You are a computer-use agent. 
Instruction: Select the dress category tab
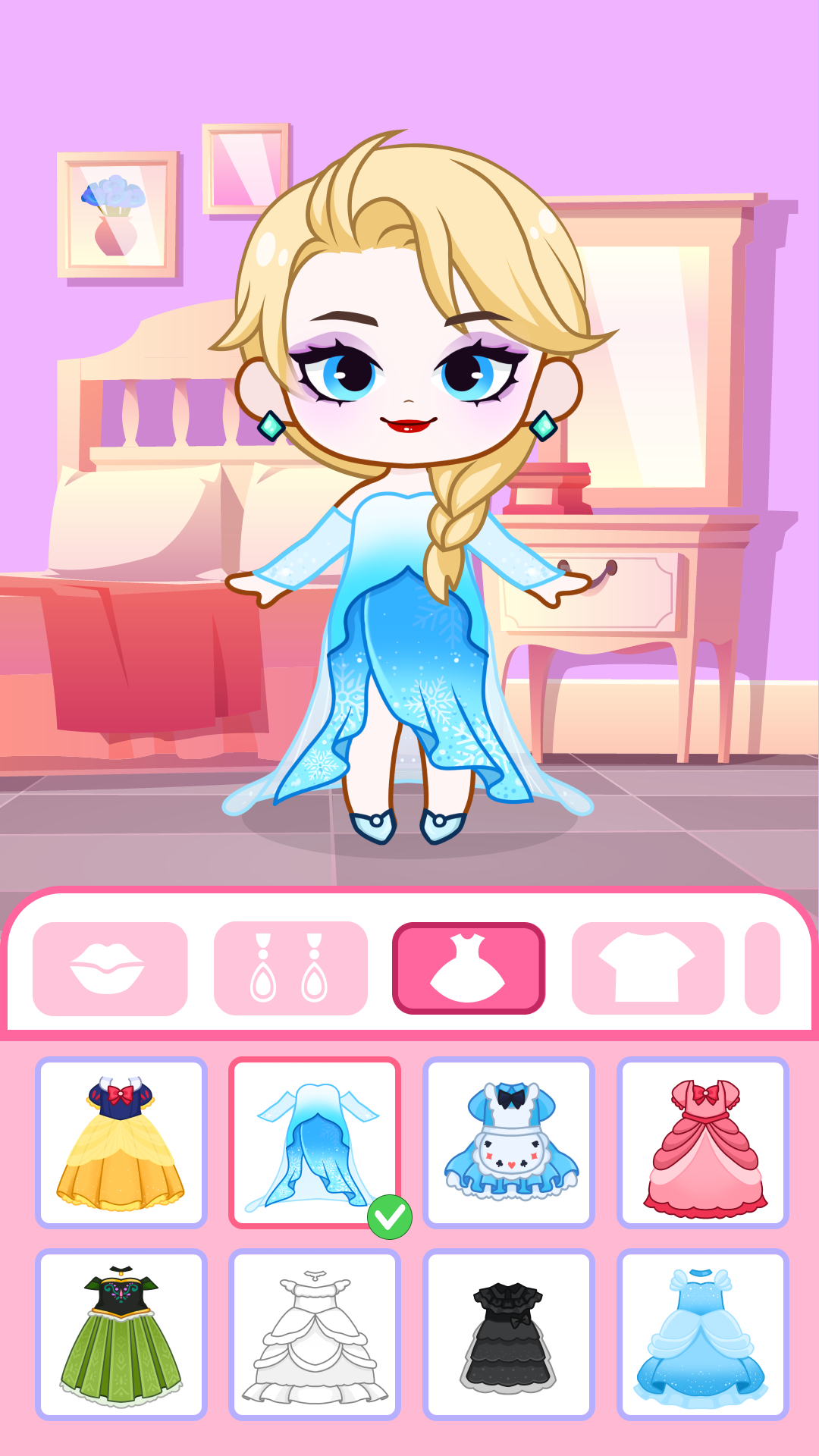(x=469, y=968)
